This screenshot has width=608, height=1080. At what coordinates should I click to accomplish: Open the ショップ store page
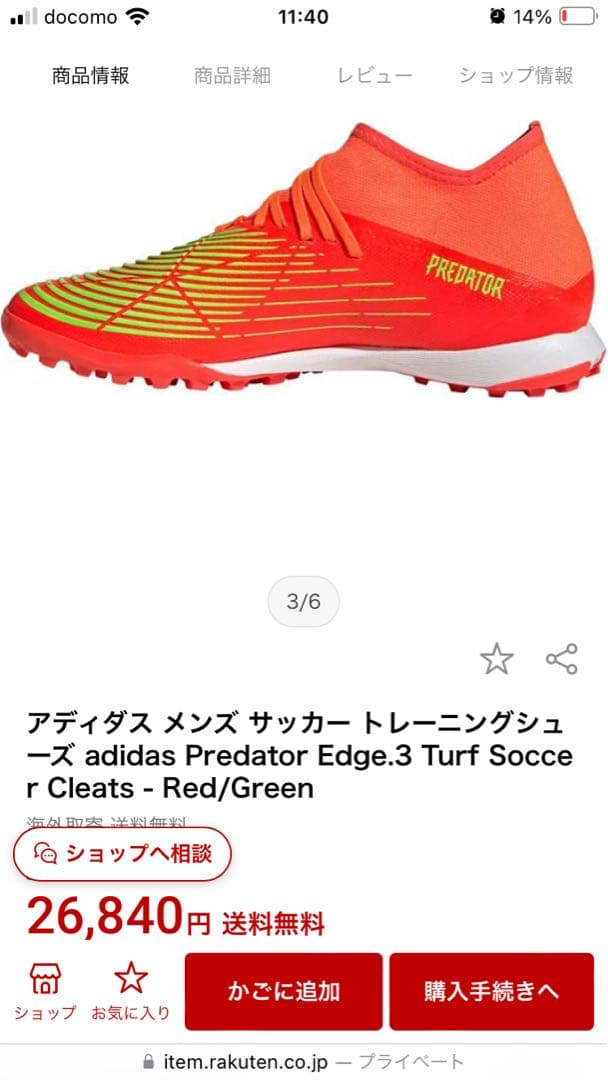(44, 990)
